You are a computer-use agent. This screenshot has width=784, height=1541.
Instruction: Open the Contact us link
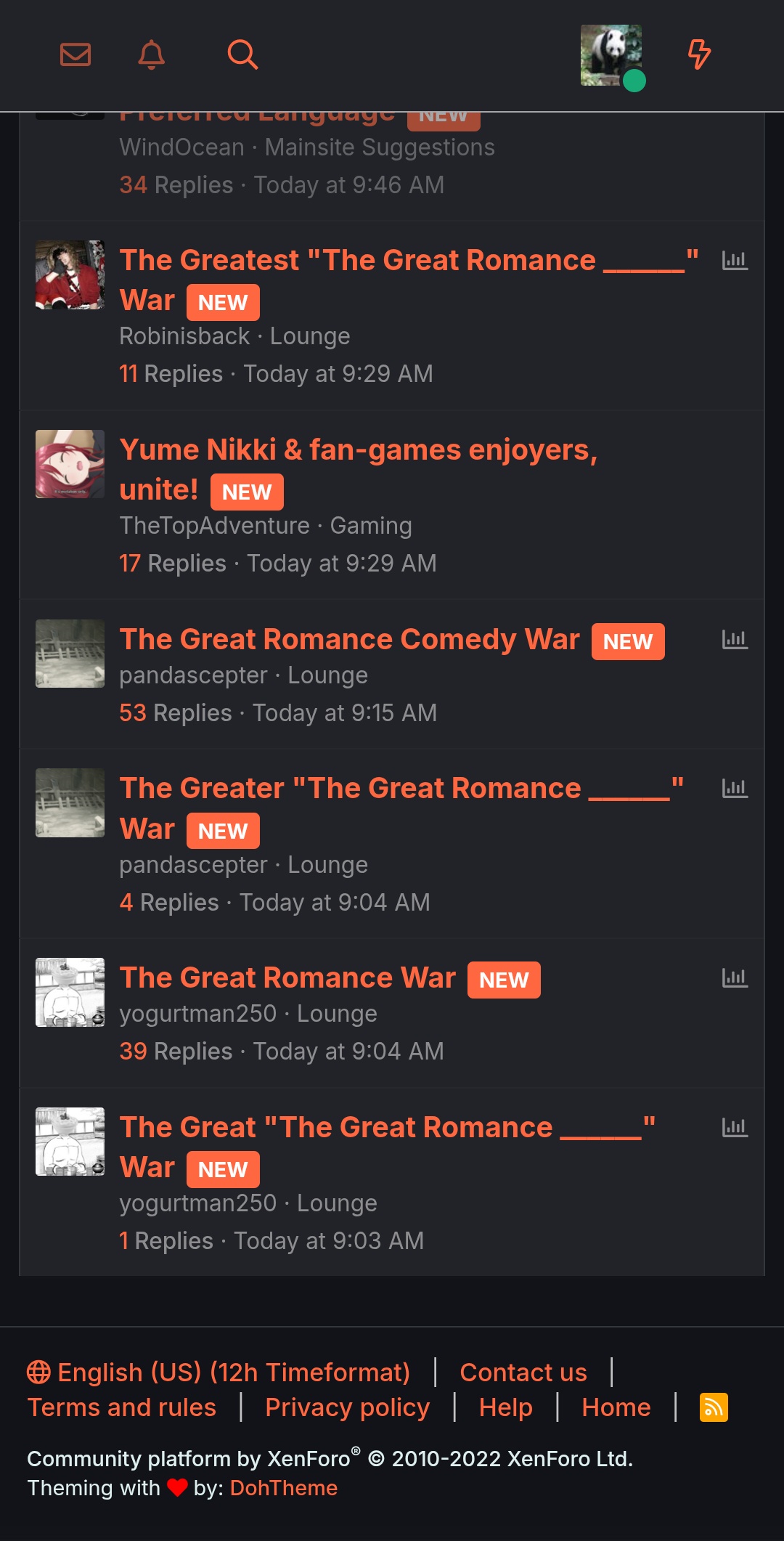coord(523,1373)
